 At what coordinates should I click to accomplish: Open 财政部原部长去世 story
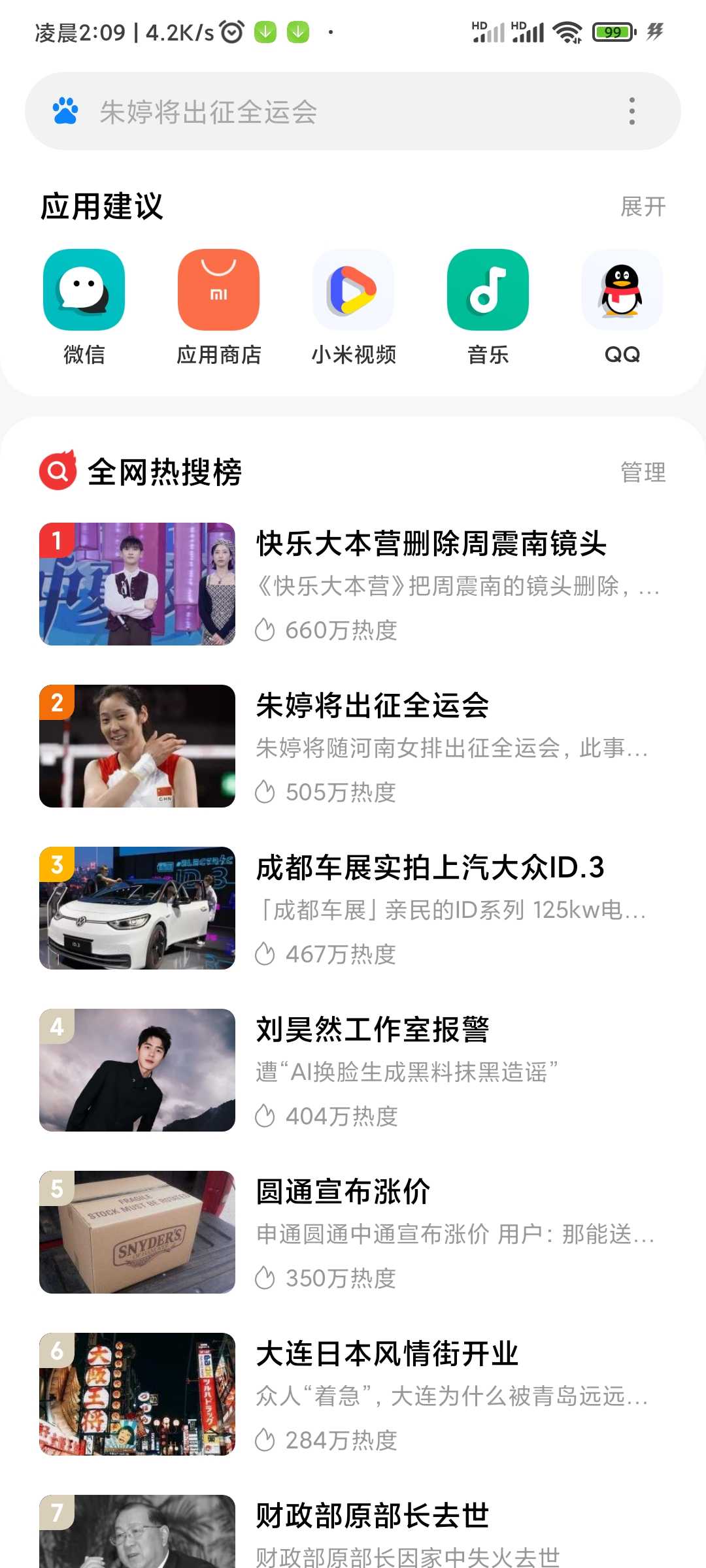coord(353,1531)
